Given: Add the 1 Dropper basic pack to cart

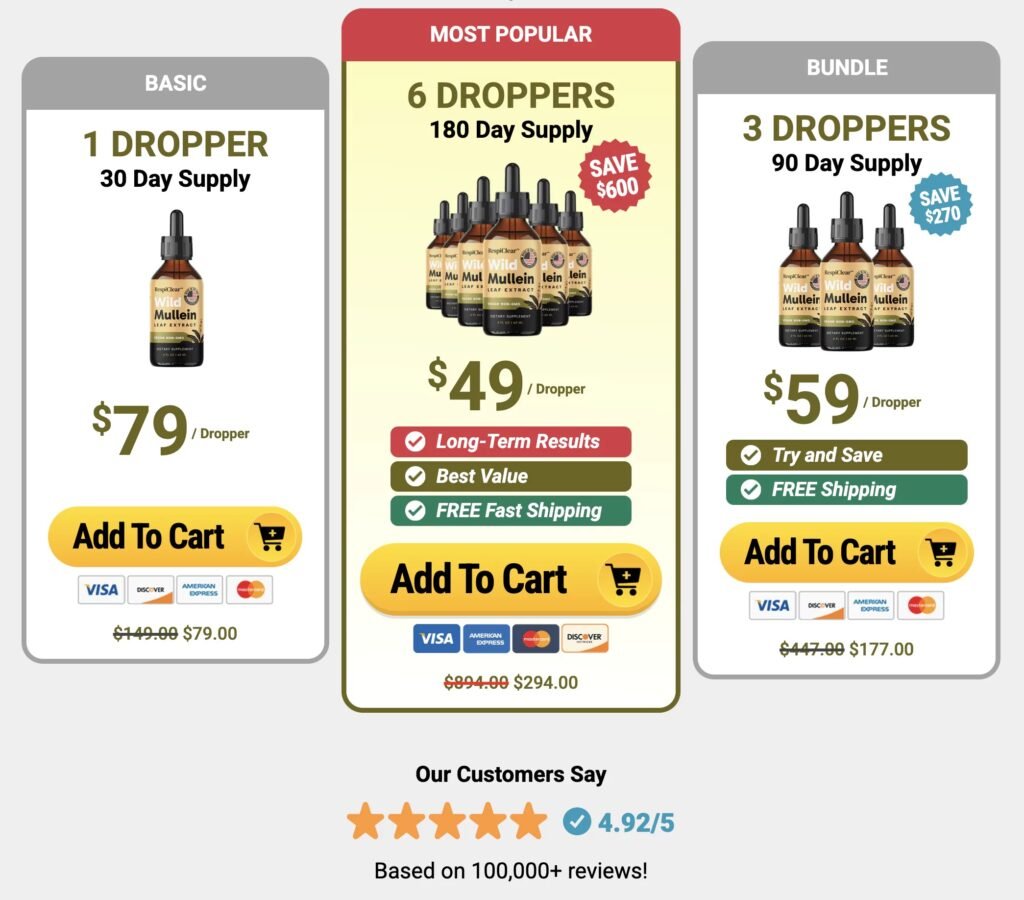Looking at the screenshot, I should (x=174, y=537).
